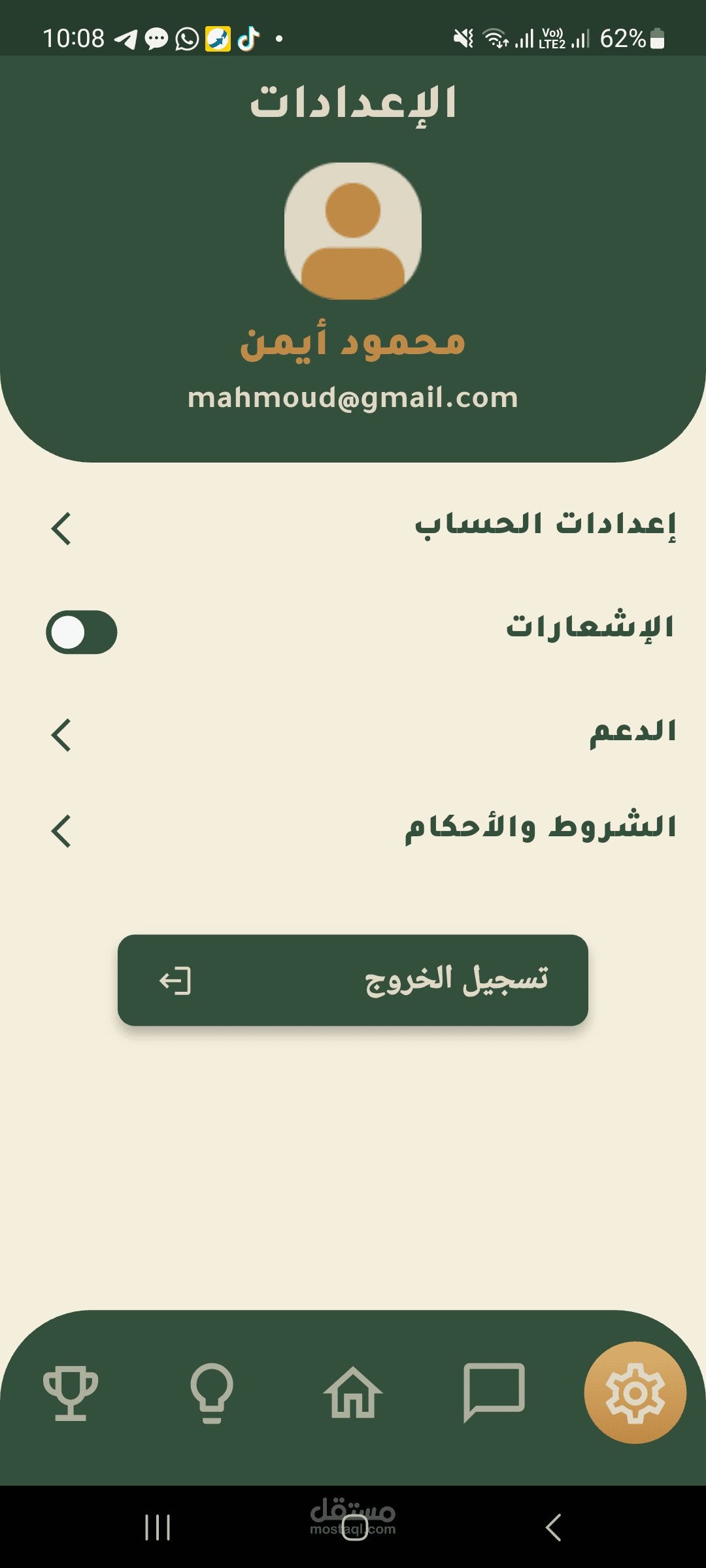Open the chat messages tab

(x=494, y=1393)
